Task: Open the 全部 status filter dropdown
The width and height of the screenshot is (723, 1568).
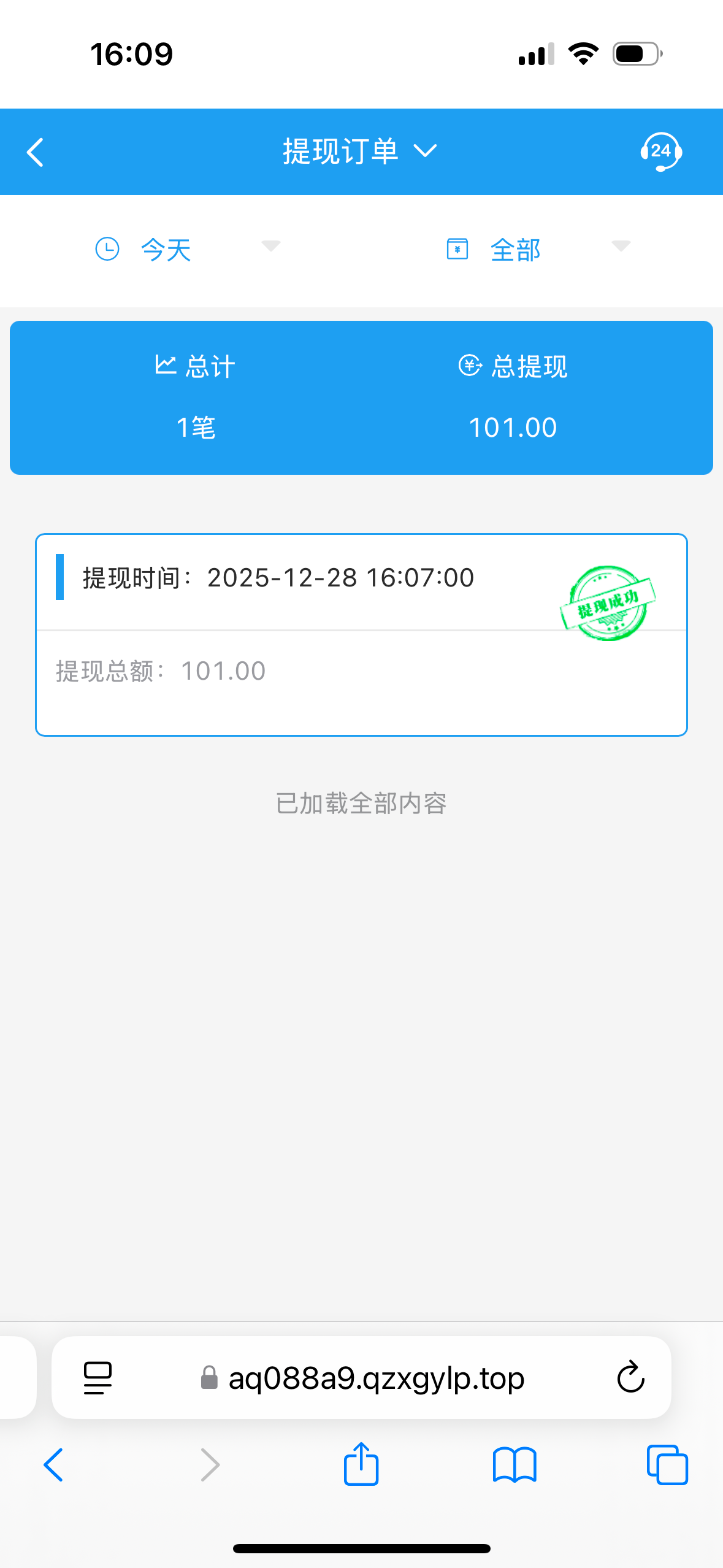Action: (x=537, y=249)
